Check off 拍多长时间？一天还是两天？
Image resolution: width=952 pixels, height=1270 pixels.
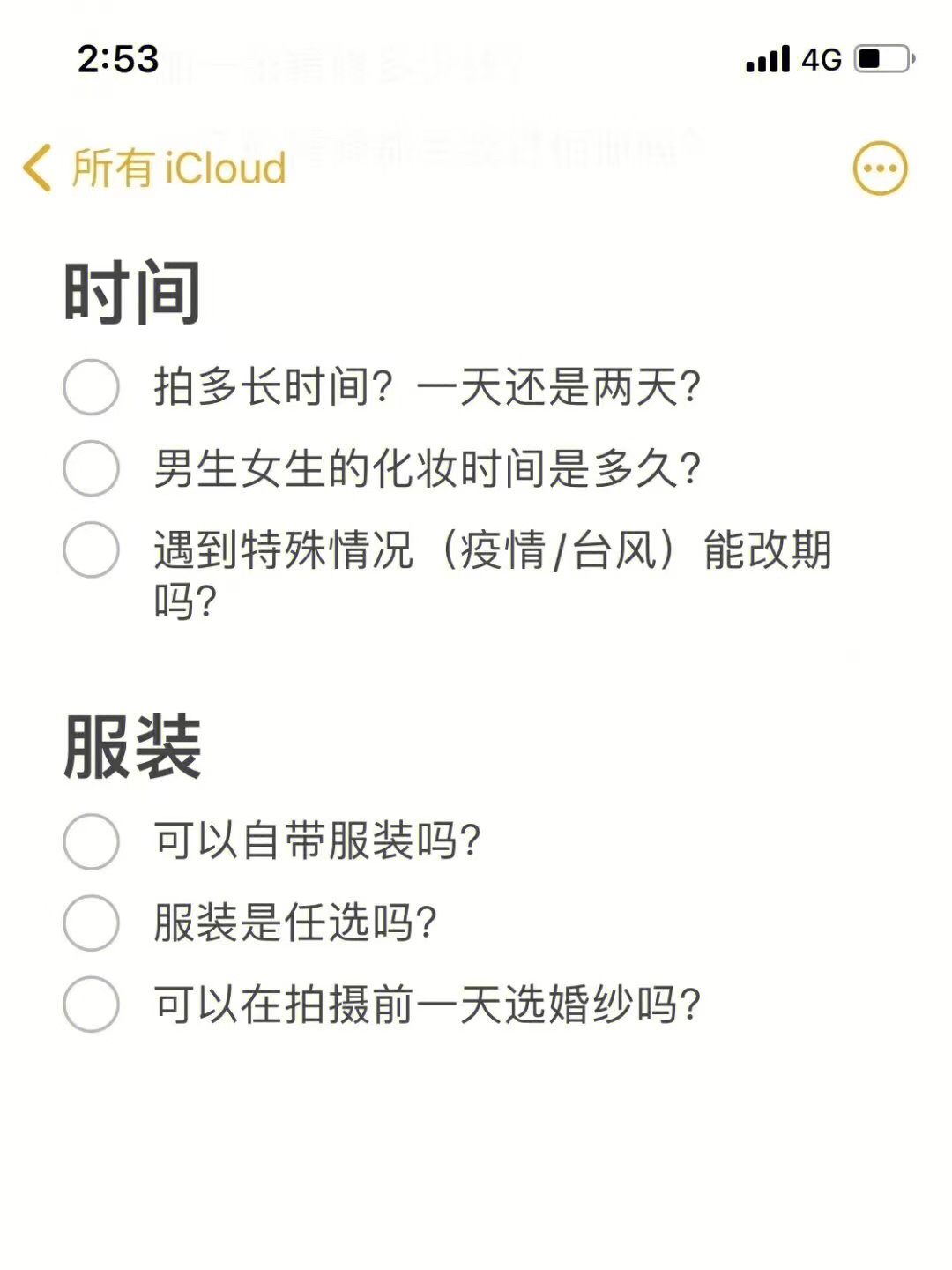click(x=91, y=386)
